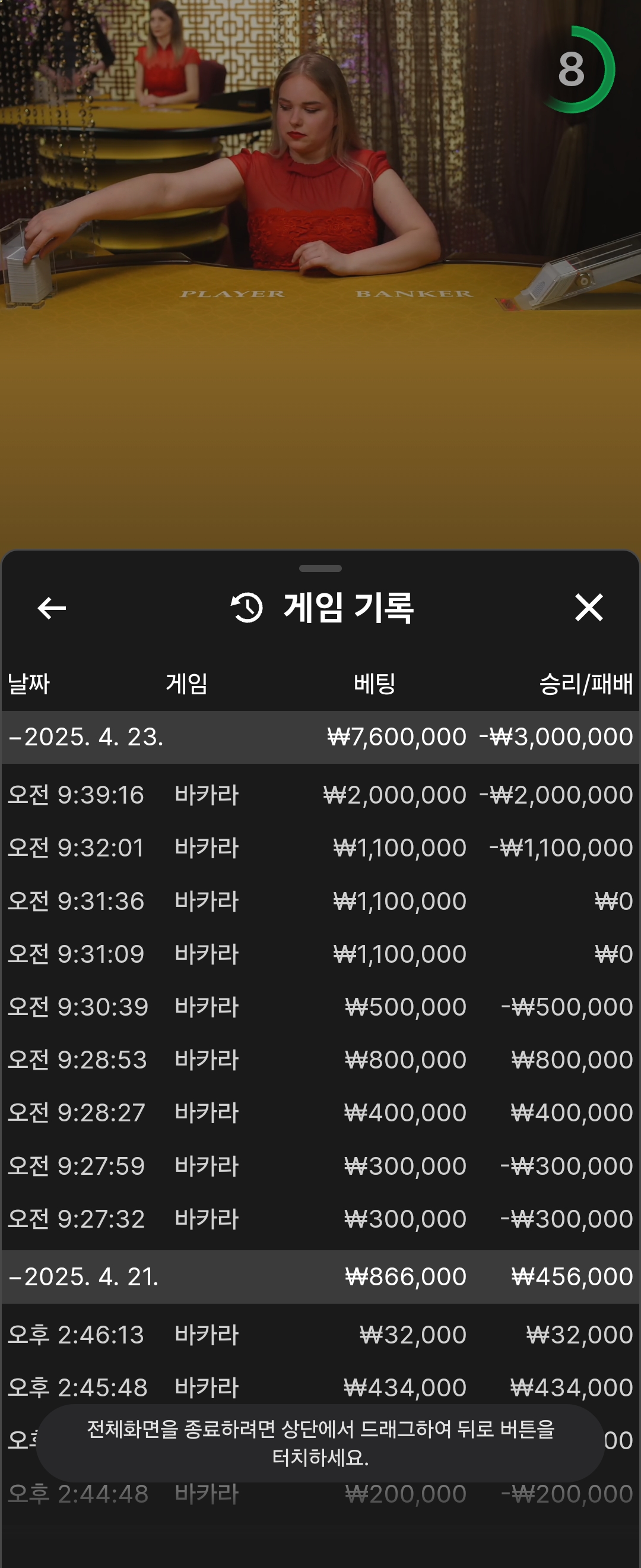Viewport: 641px width, 1568px height.
Task: Collapse the 2025. 4. 23. date group
Action: pyautogui.click(x=85, y=737)
